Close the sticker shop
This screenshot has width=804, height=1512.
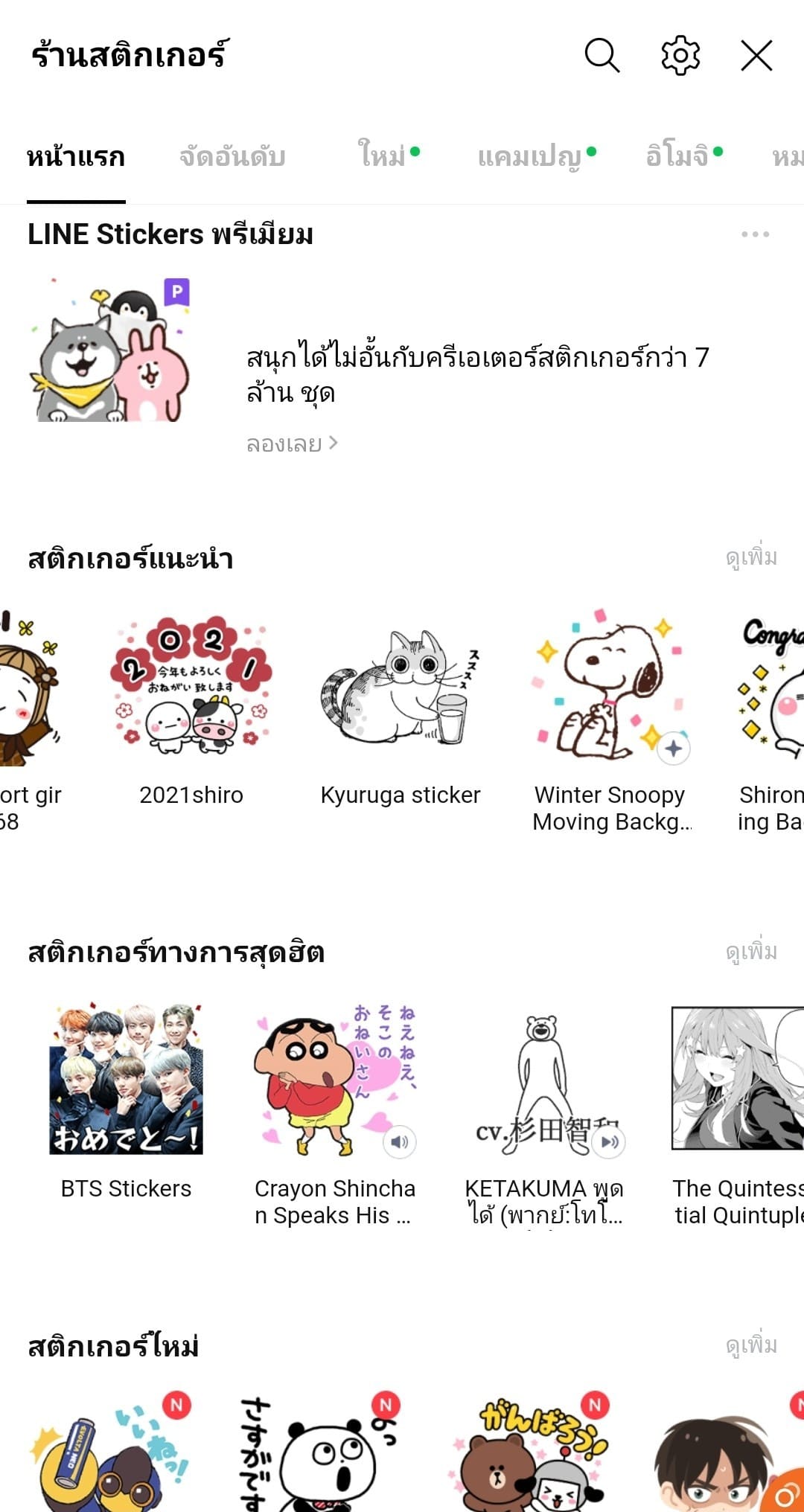pos(756,56)
